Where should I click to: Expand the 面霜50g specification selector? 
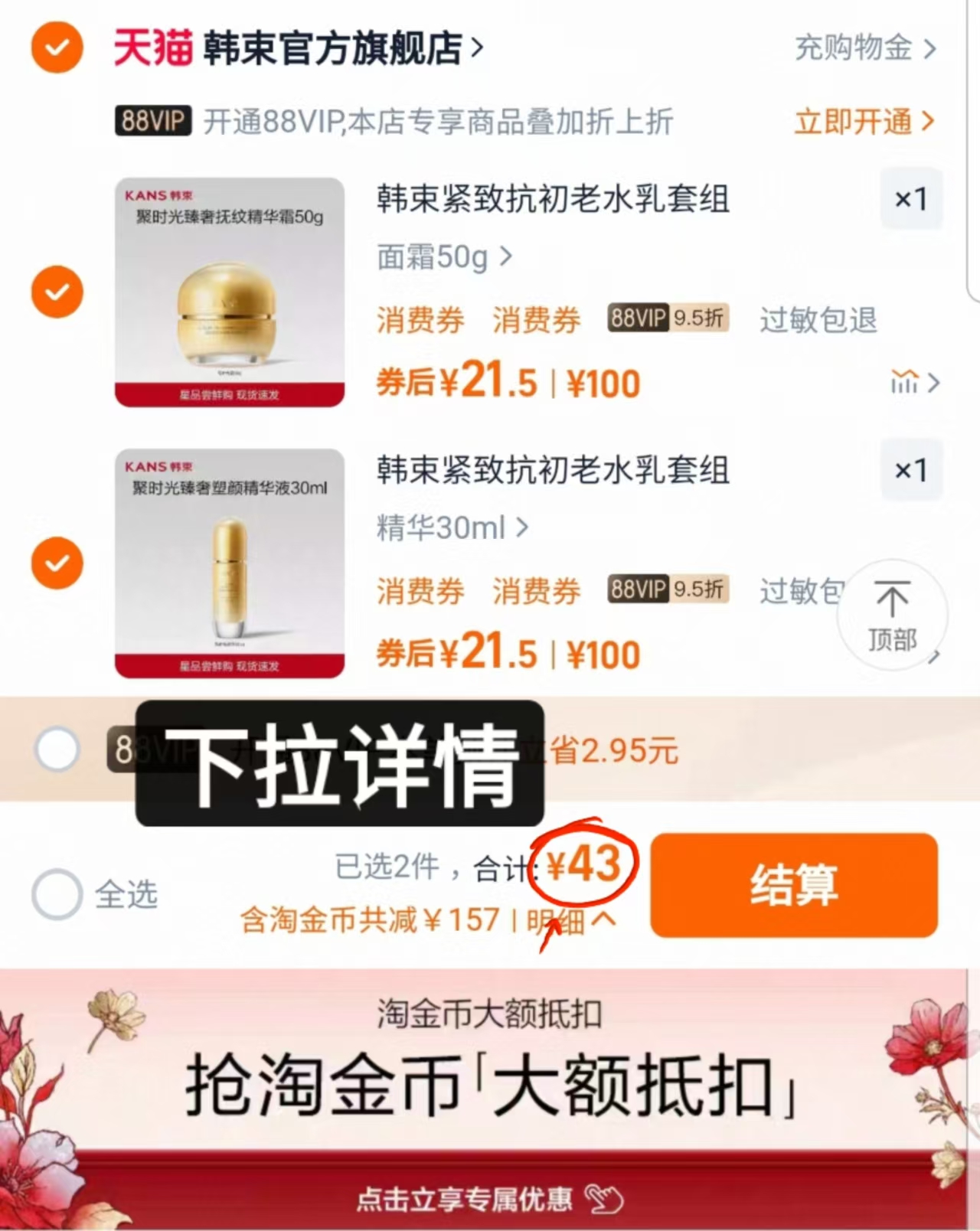[x=443, y=258]
